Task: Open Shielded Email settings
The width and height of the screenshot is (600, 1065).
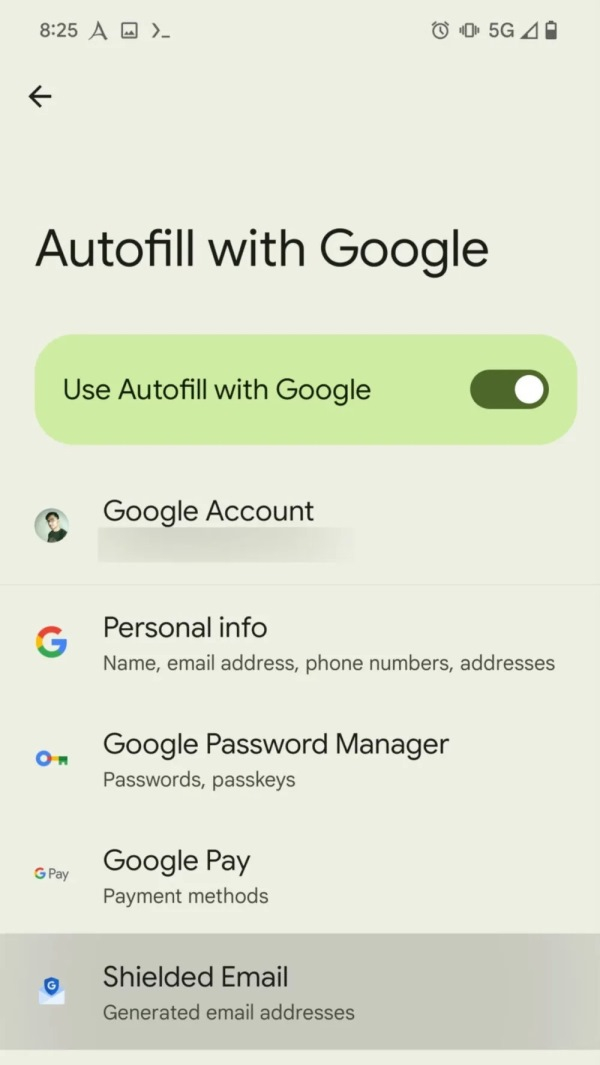Action: (x=300, y=992)
